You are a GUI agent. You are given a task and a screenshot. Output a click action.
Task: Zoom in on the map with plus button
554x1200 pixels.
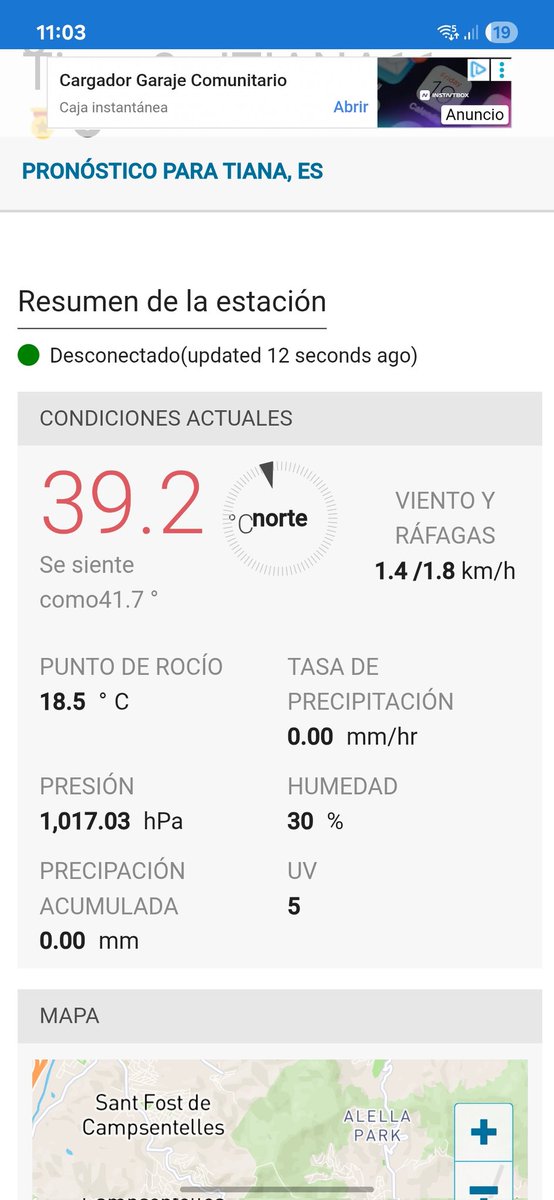coord(483,1132)
